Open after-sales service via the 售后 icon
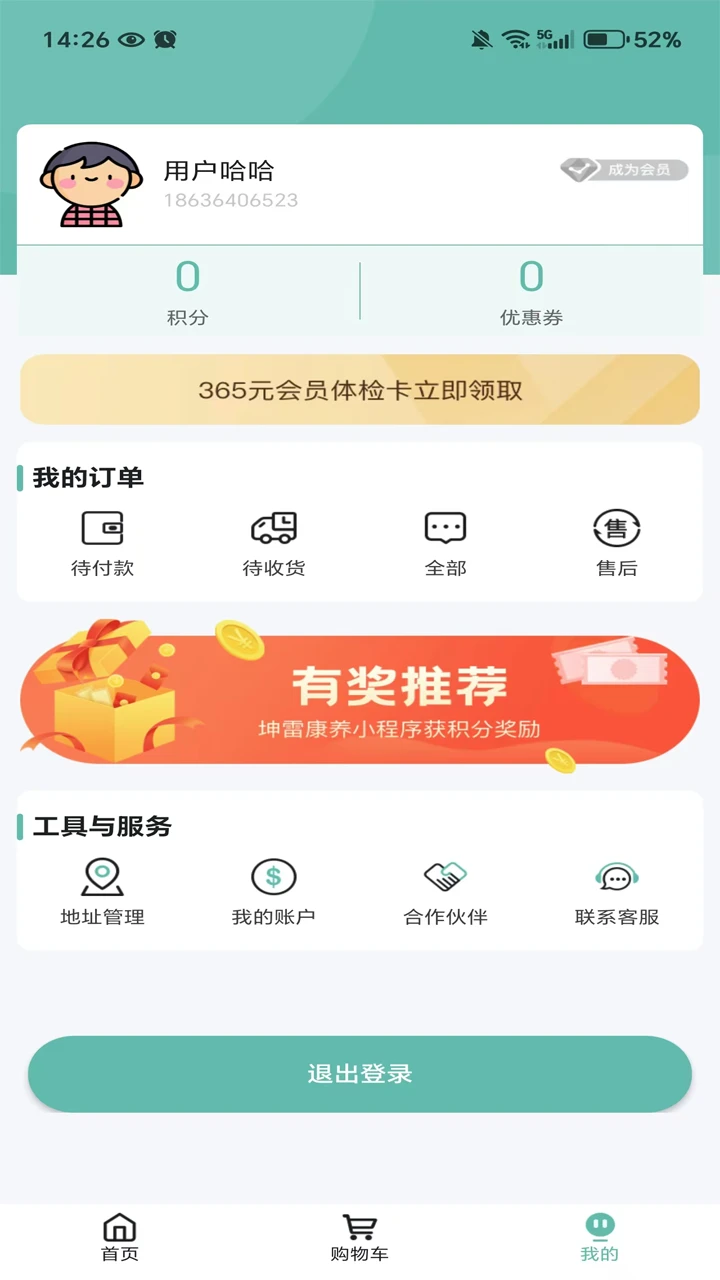720x1280 pixels. click(x=615, y=540)
